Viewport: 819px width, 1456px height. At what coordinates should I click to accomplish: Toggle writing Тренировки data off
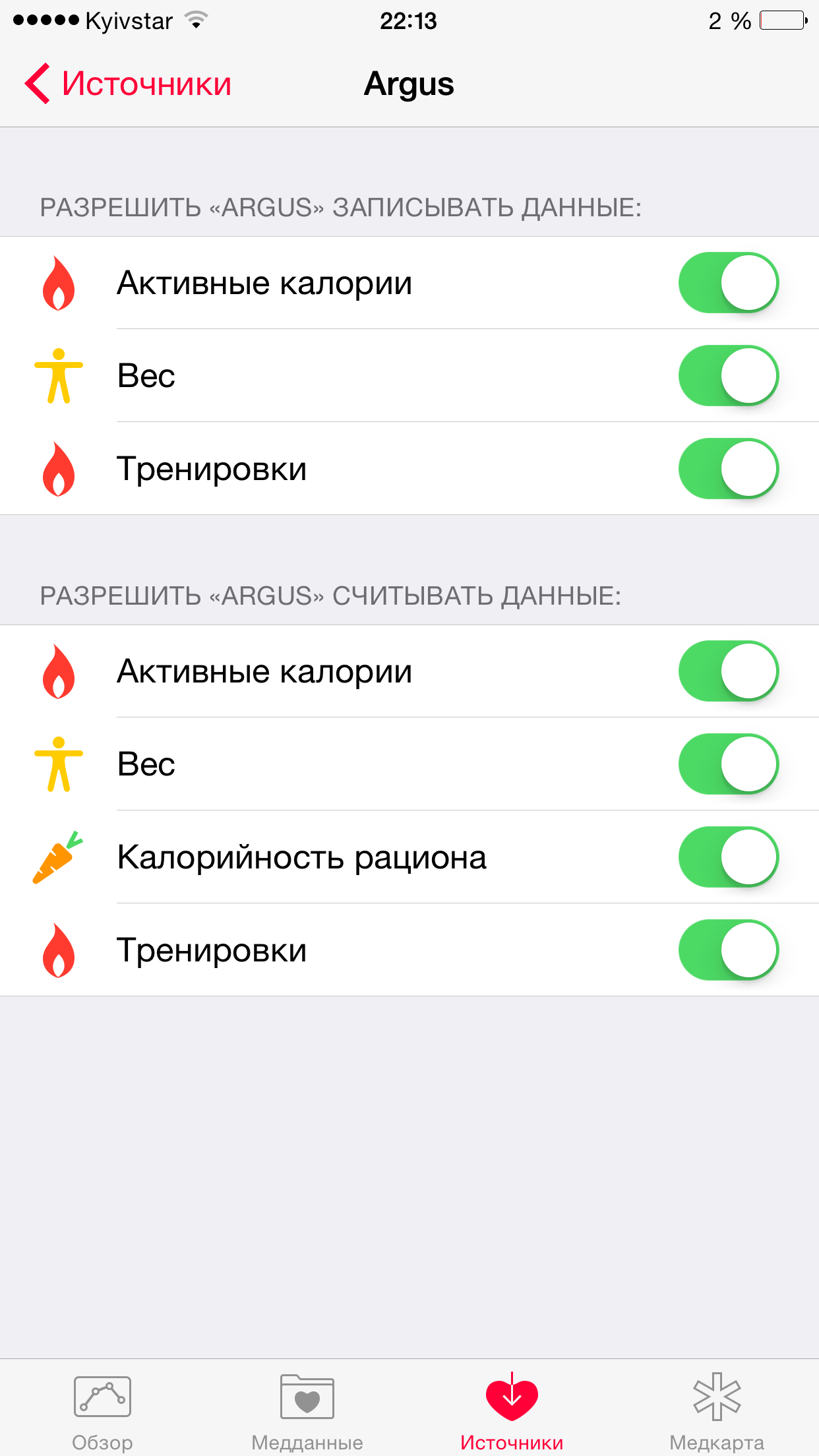point(729,469)
